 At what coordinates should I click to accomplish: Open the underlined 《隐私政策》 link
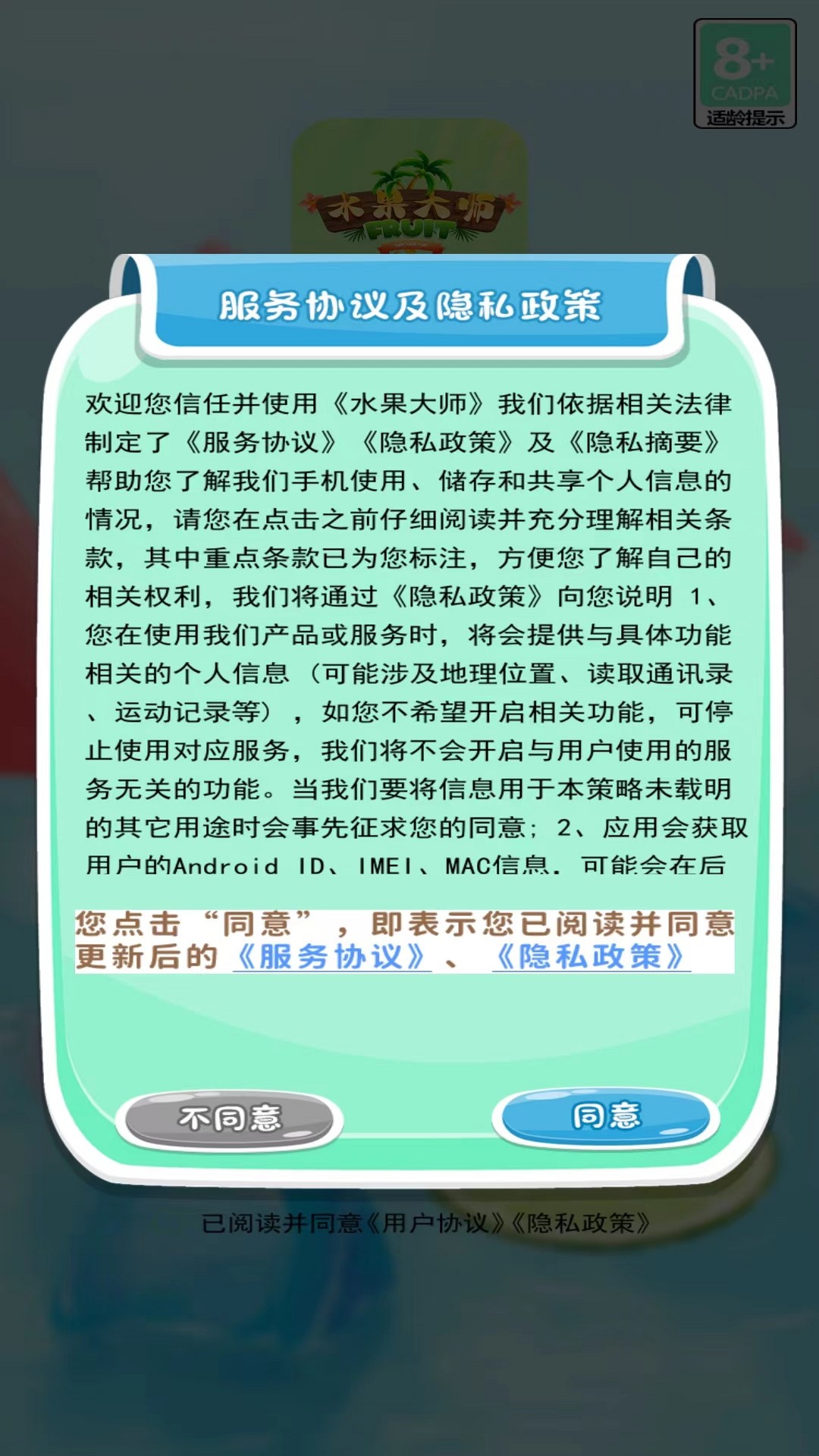point(591,957)
